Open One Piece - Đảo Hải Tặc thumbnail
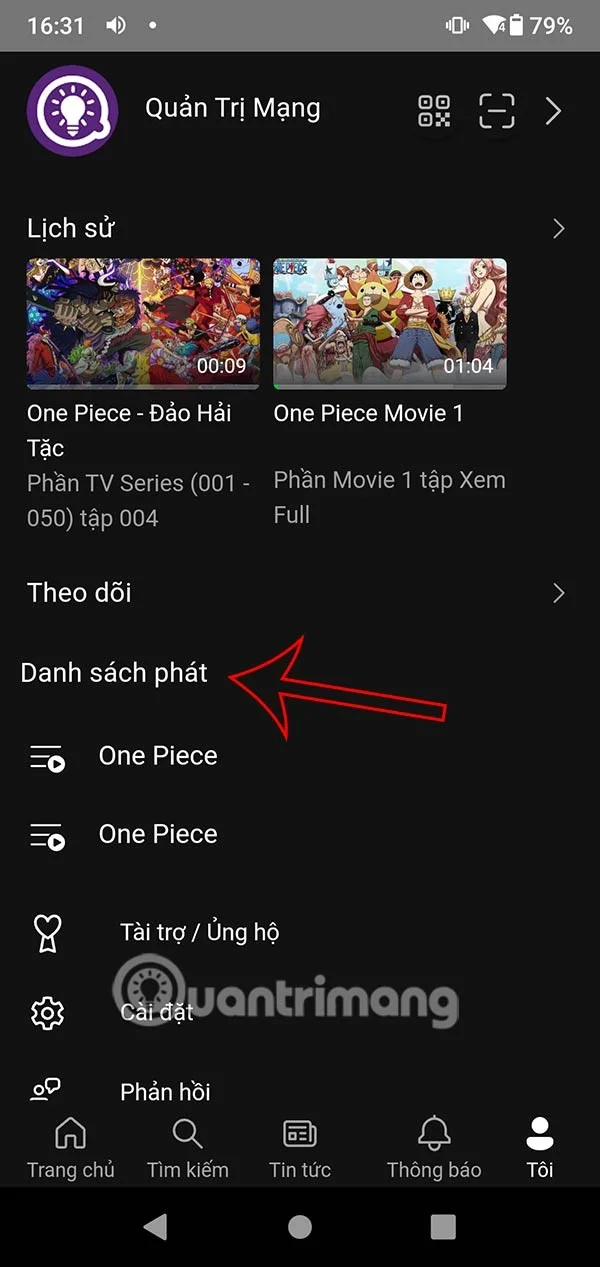 tap(143, 324)
